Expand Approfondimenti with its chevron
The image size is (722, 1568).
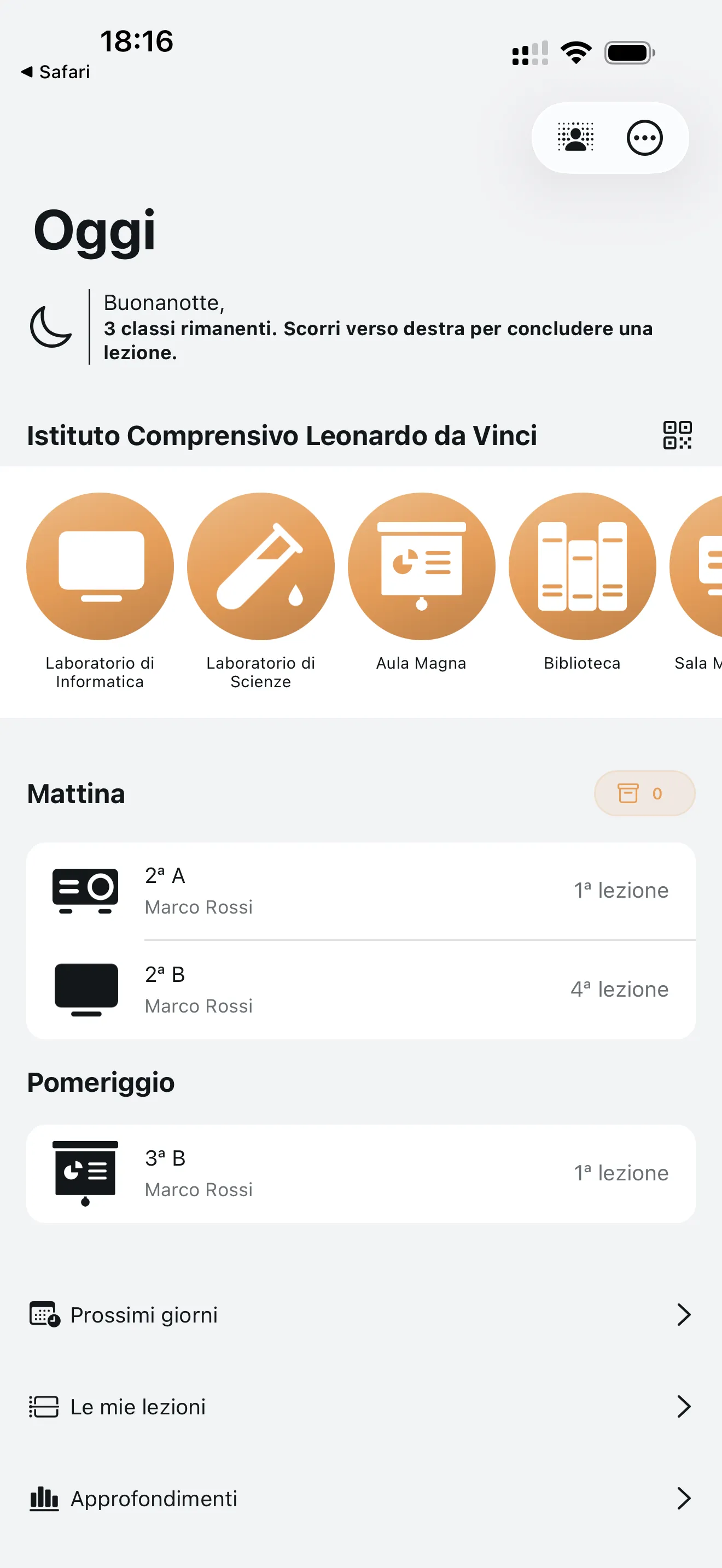tap(684, 1499)
